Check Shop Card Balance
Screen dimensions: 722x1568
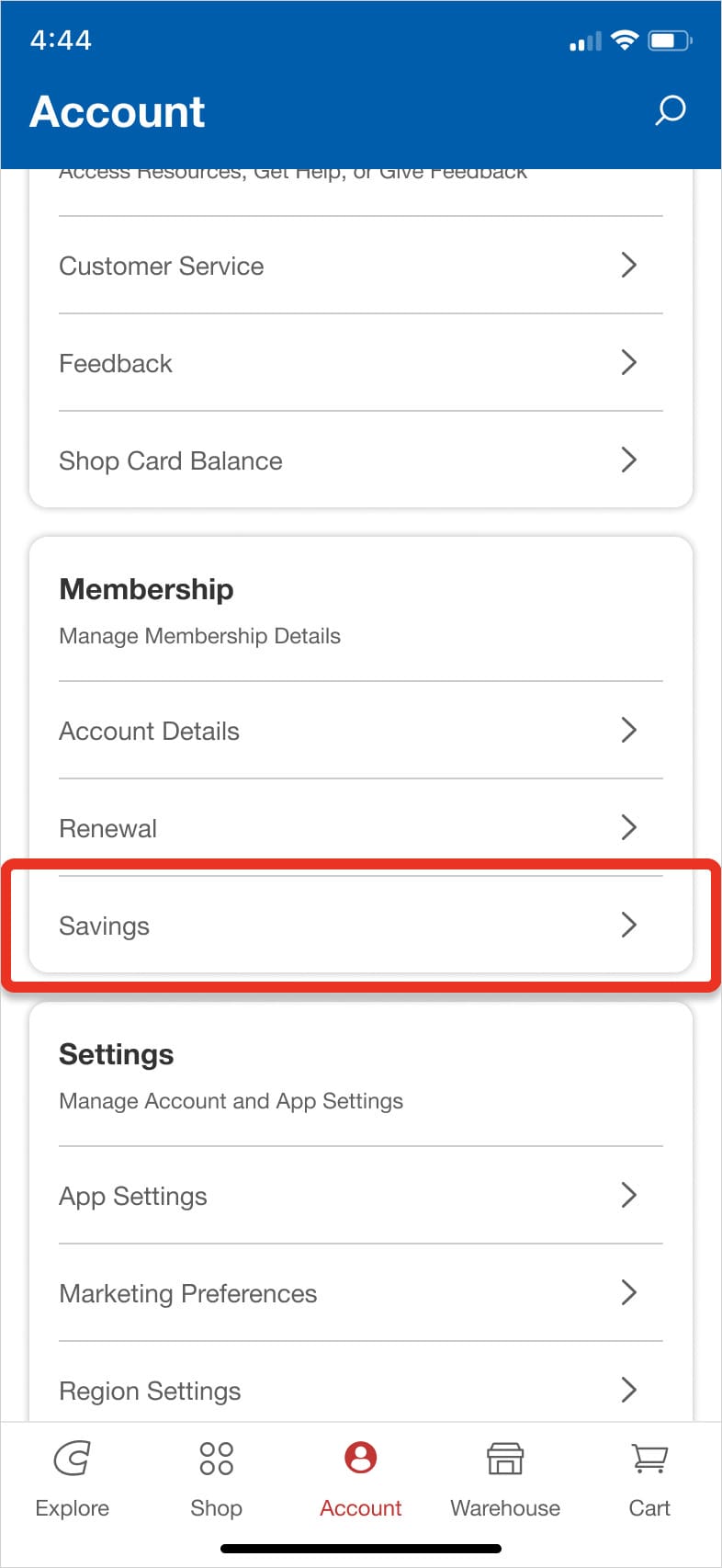click(x=361, y=460)
